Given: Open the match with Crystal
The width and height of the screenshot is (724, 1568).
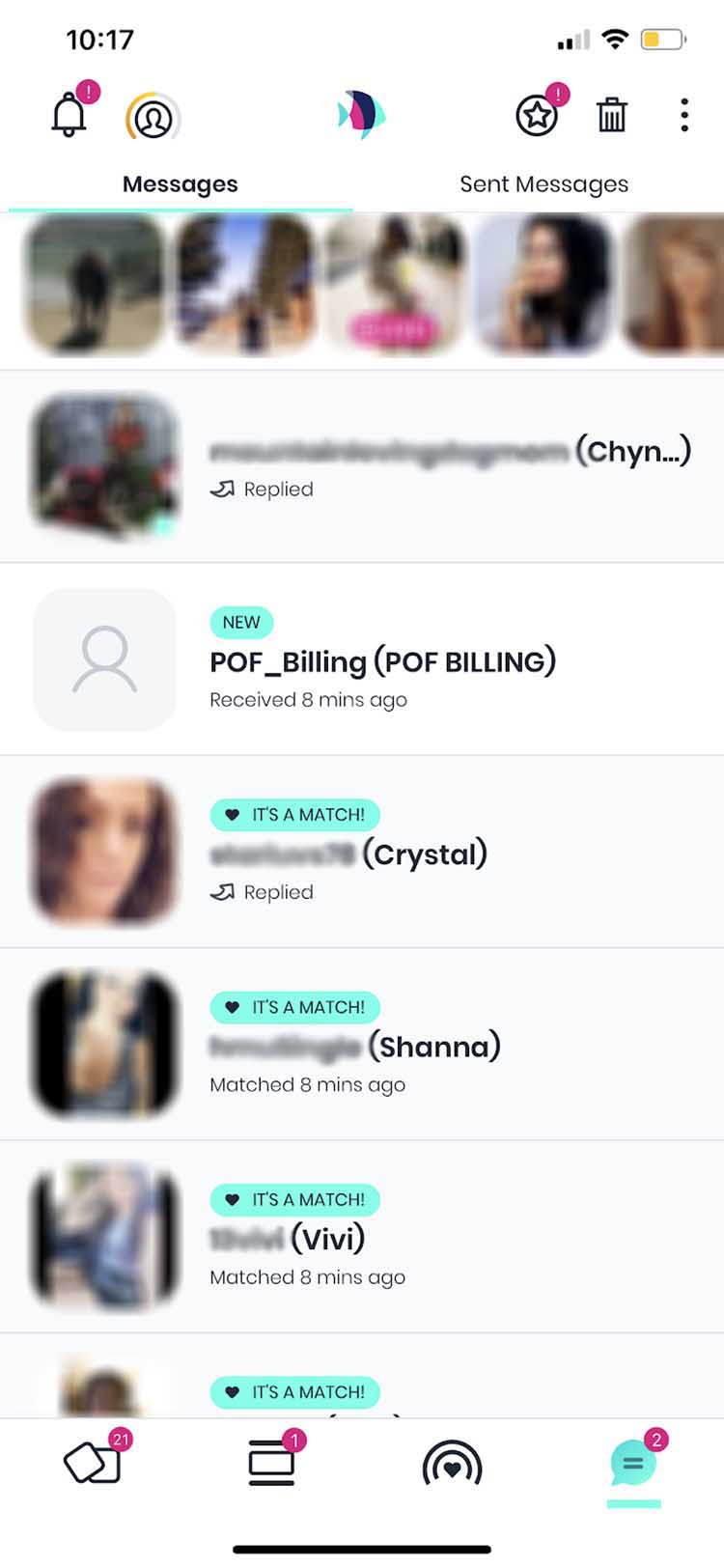Looking at the screenshot, I should tap(362, 852).
